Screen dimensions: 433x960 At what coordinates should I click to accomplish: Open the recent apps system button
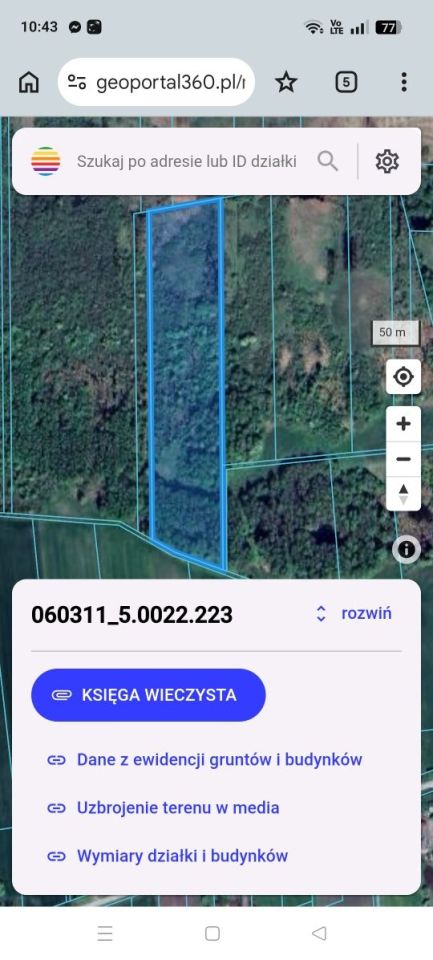point(105,933)
